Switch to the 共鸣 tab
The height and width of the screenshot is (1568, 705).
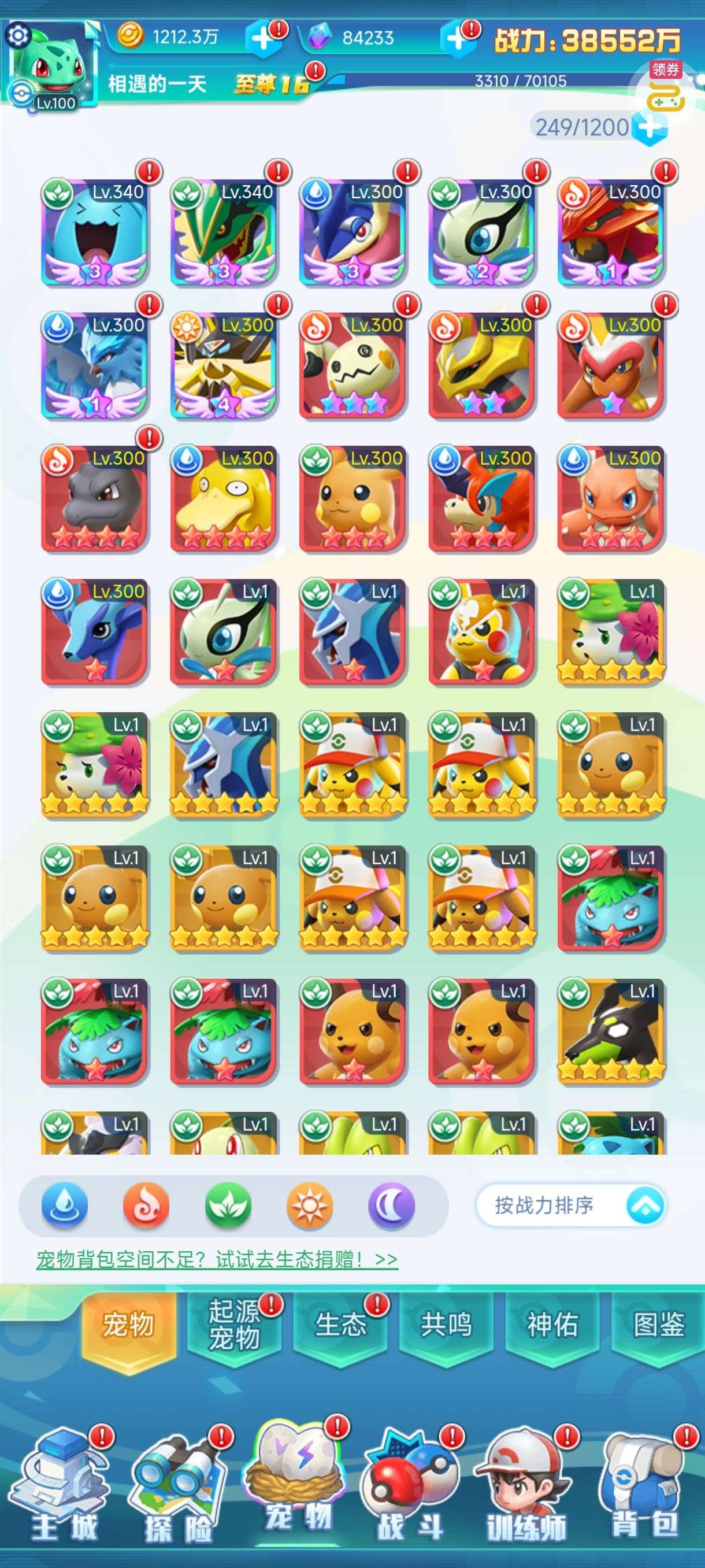tap(446, 1325)
